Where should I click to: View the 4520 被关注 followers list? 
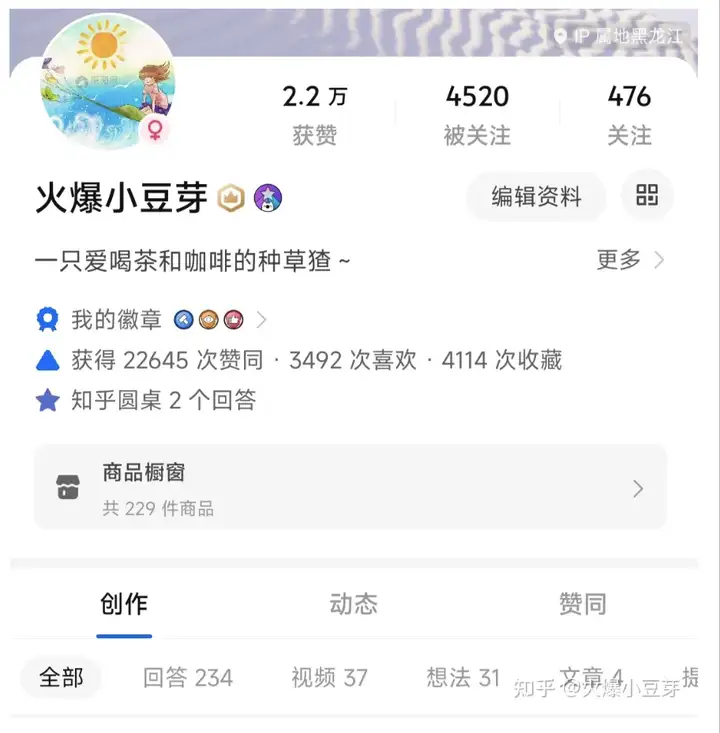(x=477, y=115)
